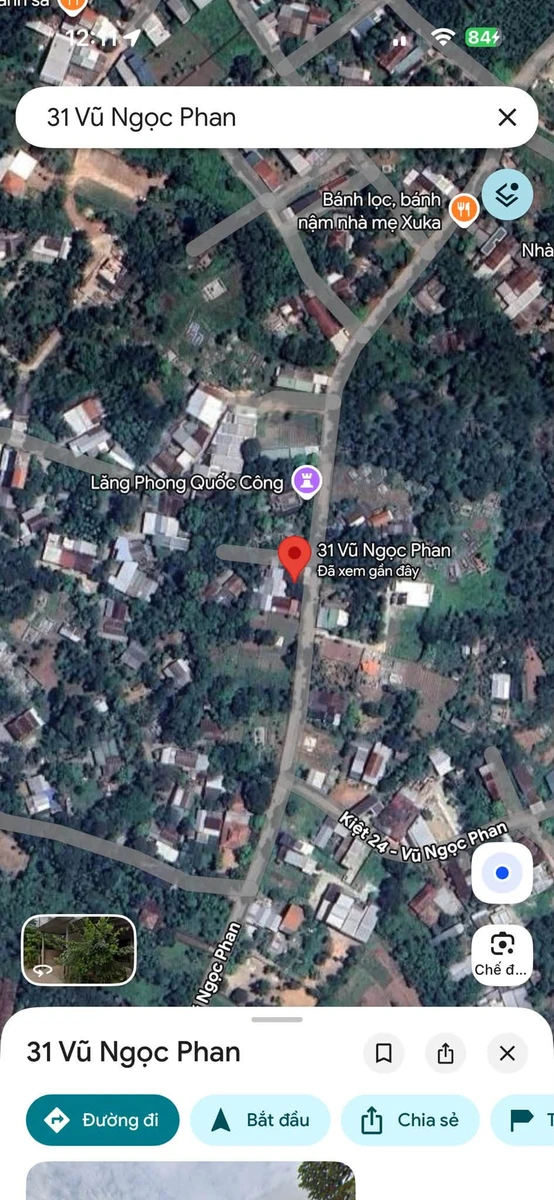Tap the Chia sẻ chip

pos(410,1120)
